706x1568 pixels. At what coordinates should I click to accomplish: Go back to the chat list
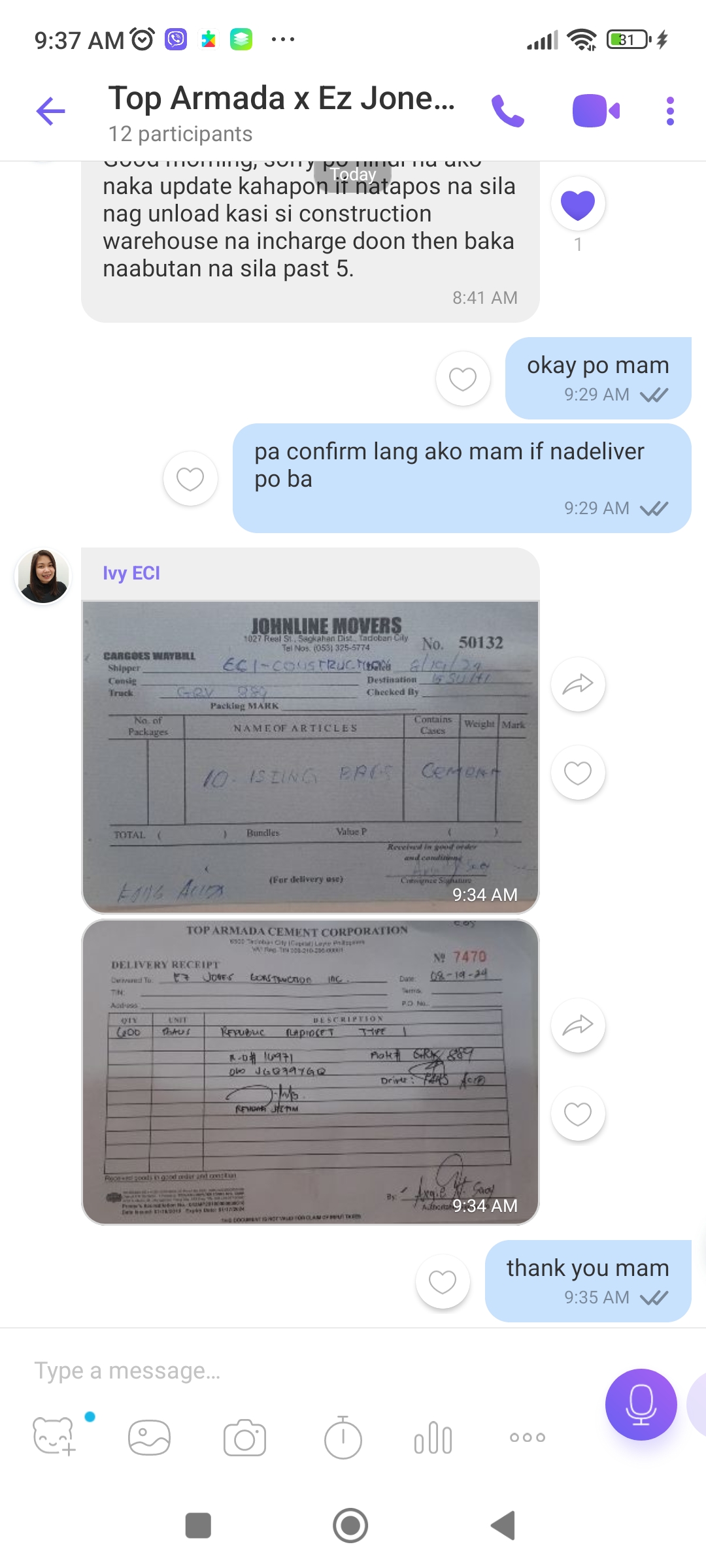[51, 111]
